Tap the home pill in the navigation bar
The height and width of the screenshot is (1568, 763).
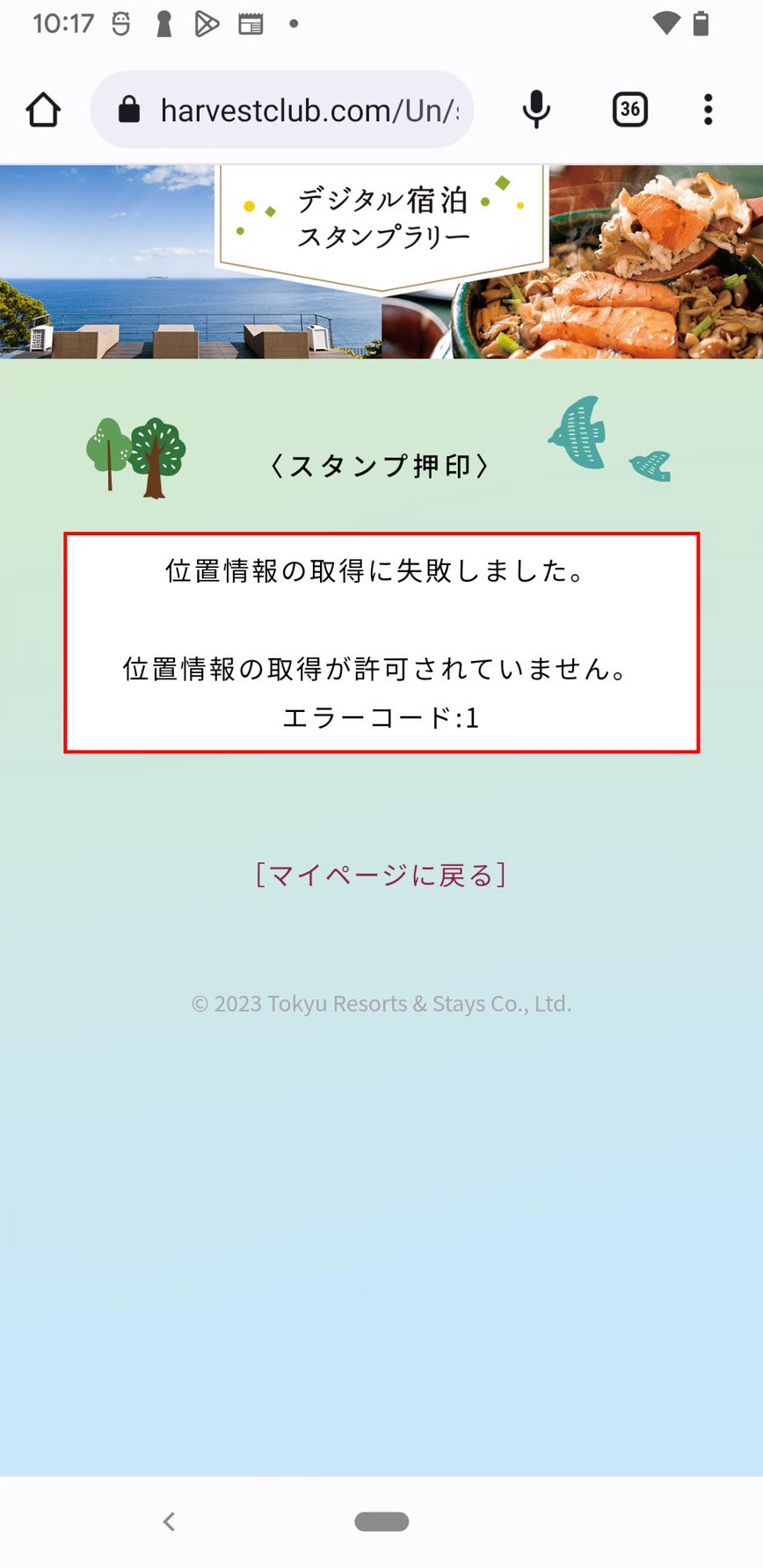381,1521
